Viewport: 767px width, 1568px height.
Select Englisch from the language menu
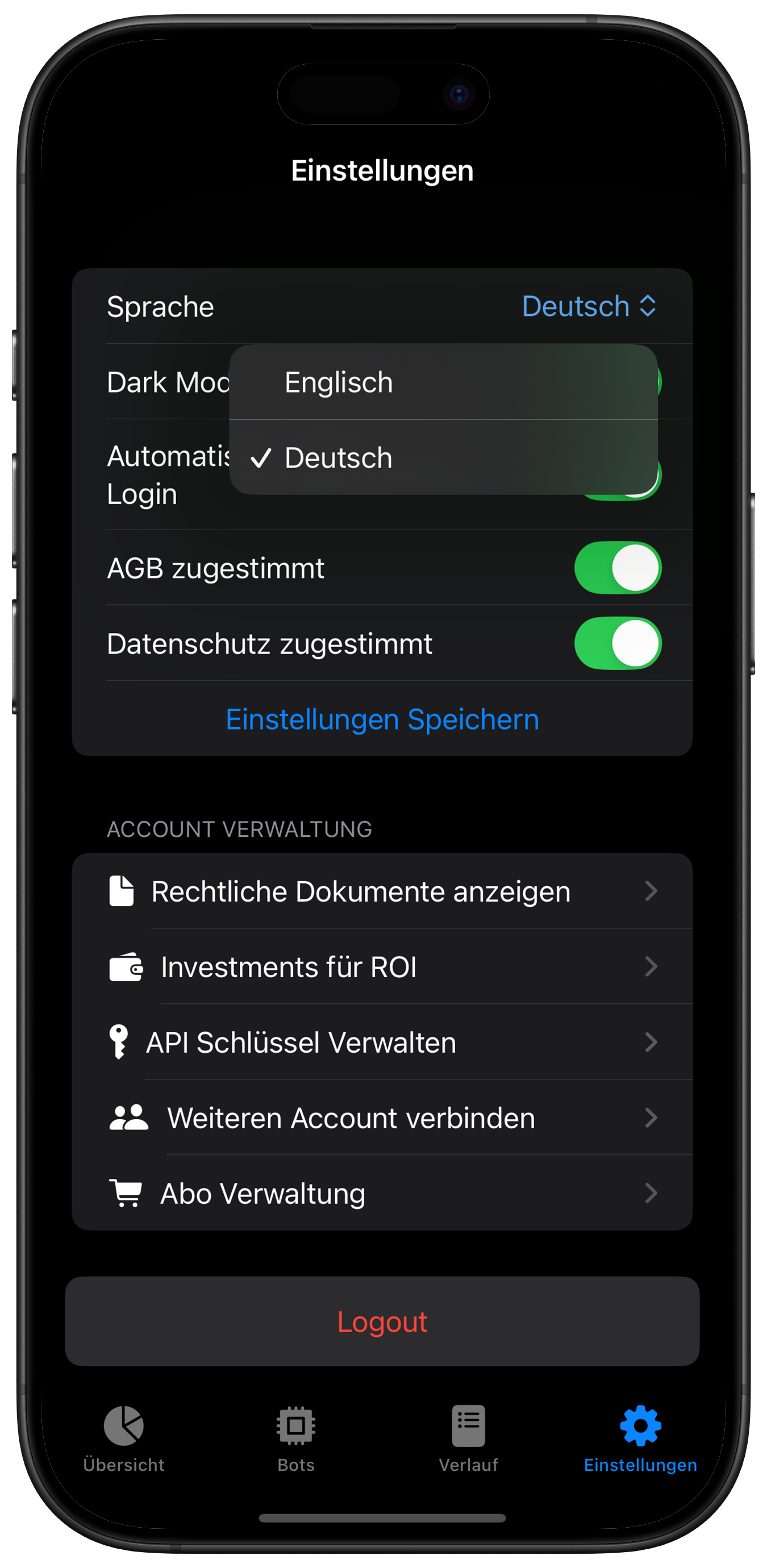339,382
